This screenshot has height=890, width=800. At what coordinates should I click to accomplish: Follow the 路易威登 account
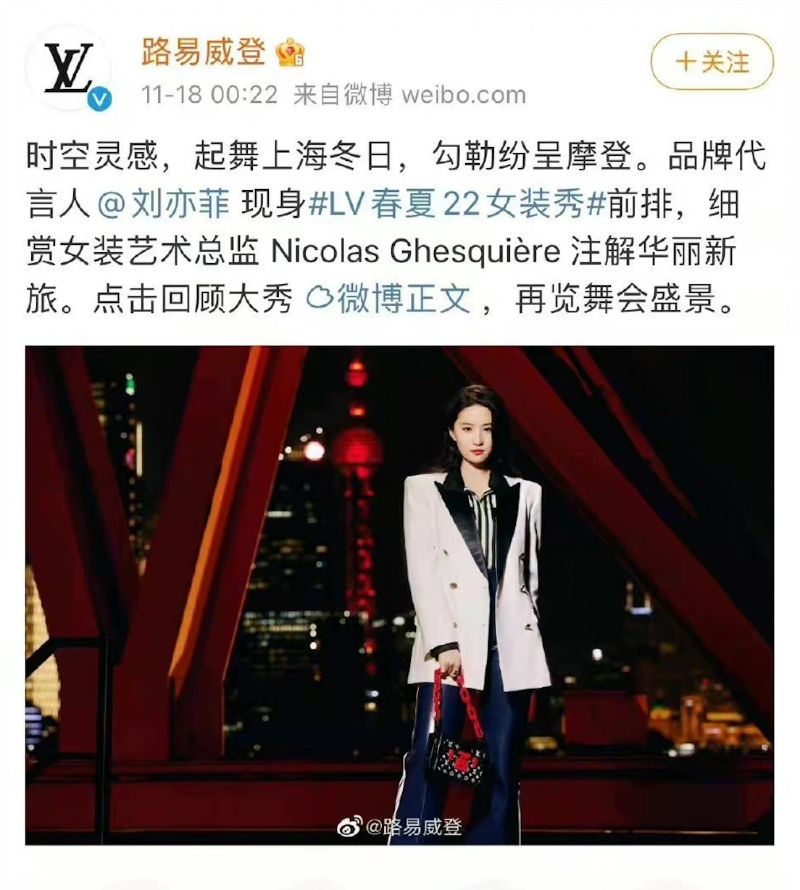pyautogui.click(x=711, y=62)
